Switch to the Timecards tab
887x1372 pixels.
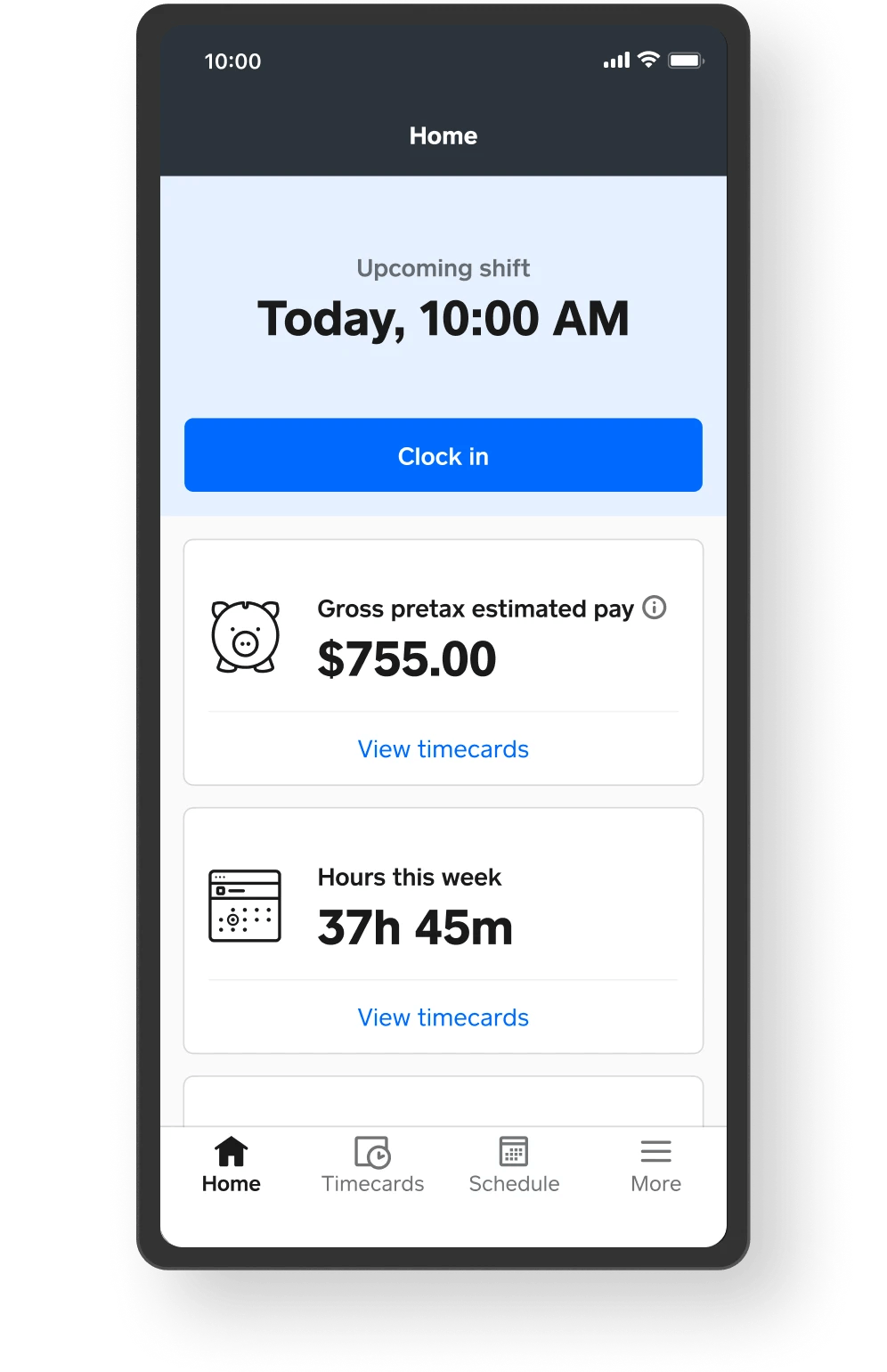point(372,1165)
